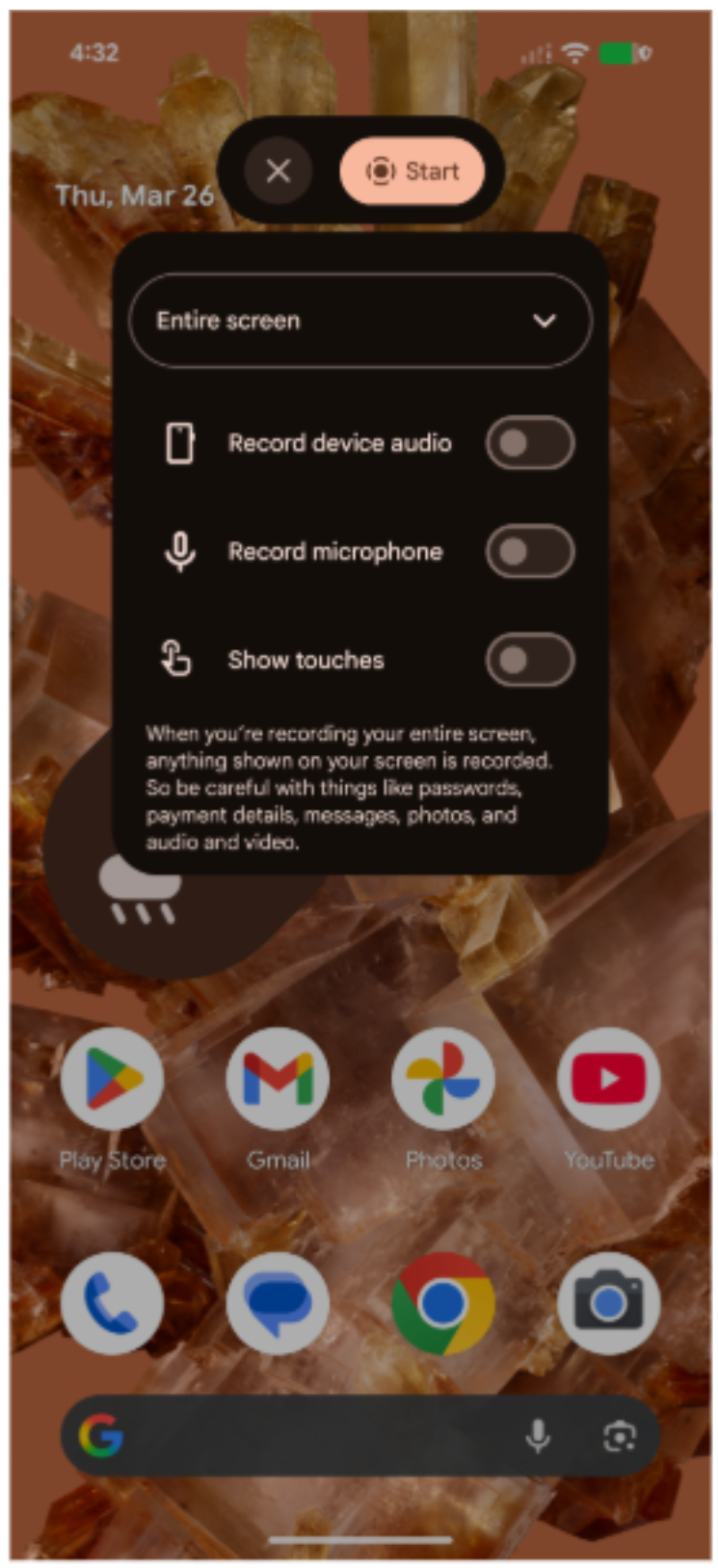Turn on Record microphone
This screenshot has height=1568, width=718.
coord(529,552)
